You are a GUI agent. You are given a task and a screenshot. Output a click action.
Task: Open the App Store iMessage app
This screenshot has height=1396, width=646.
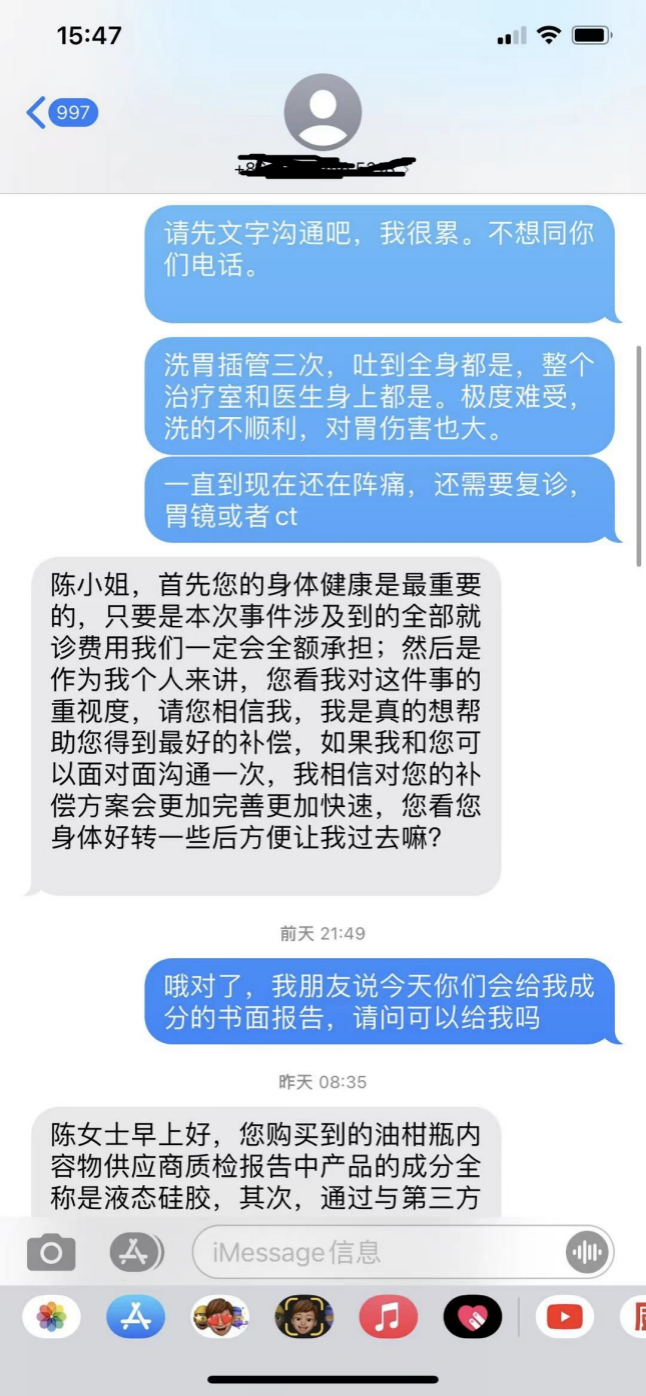pos(135,1318)
